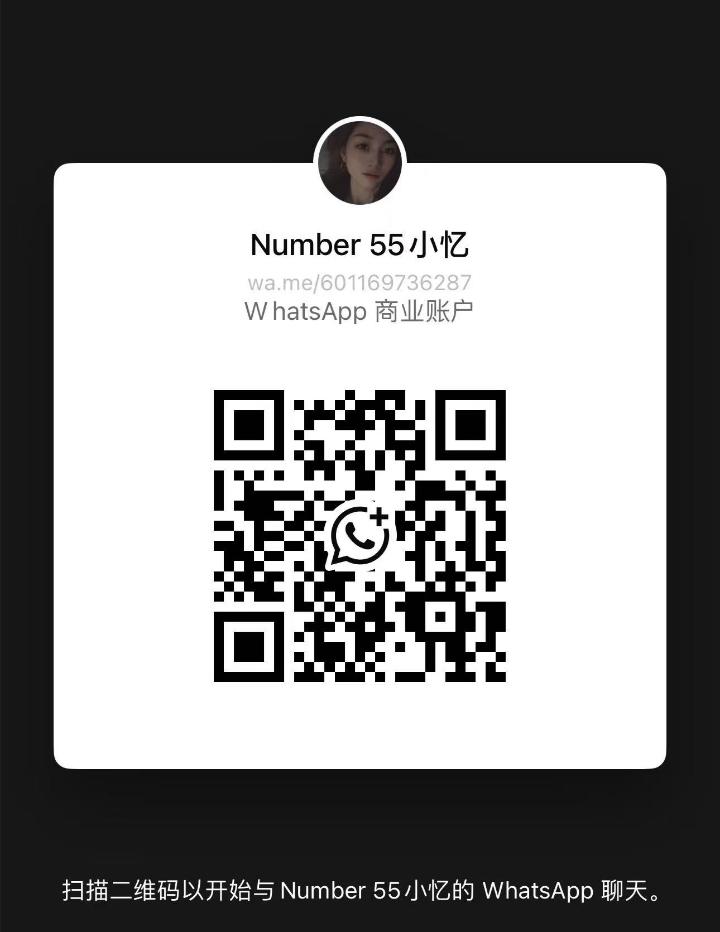Click the scan instruction text at the bottom
This screenshot has width=720, height=932.
360,887
